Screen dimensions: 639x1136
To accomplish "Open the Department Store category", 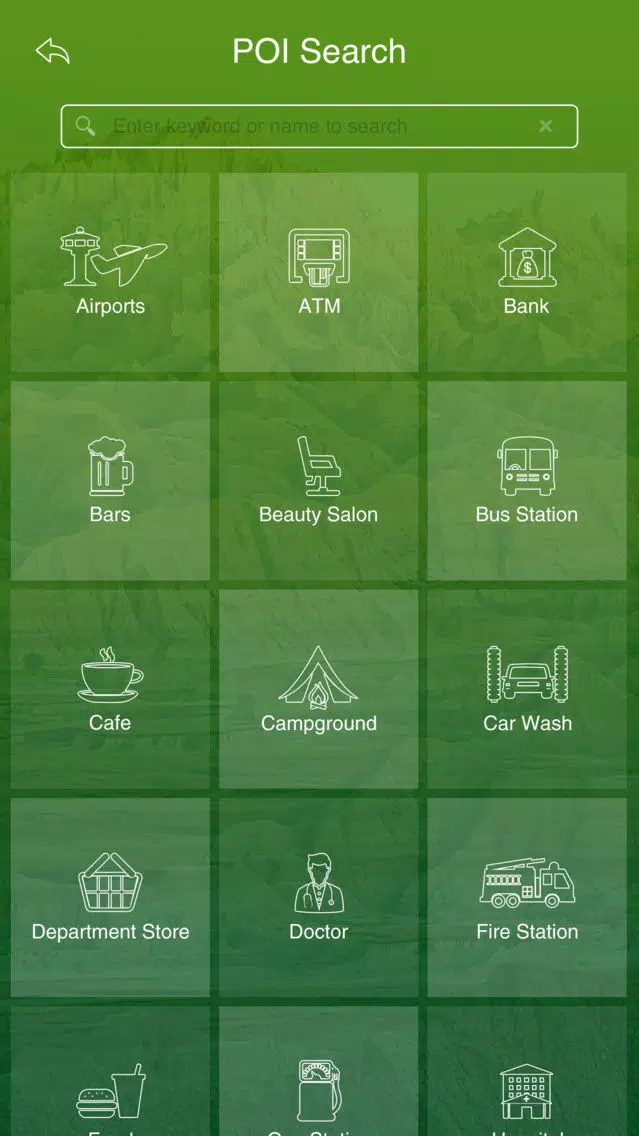I will point(110,898).
